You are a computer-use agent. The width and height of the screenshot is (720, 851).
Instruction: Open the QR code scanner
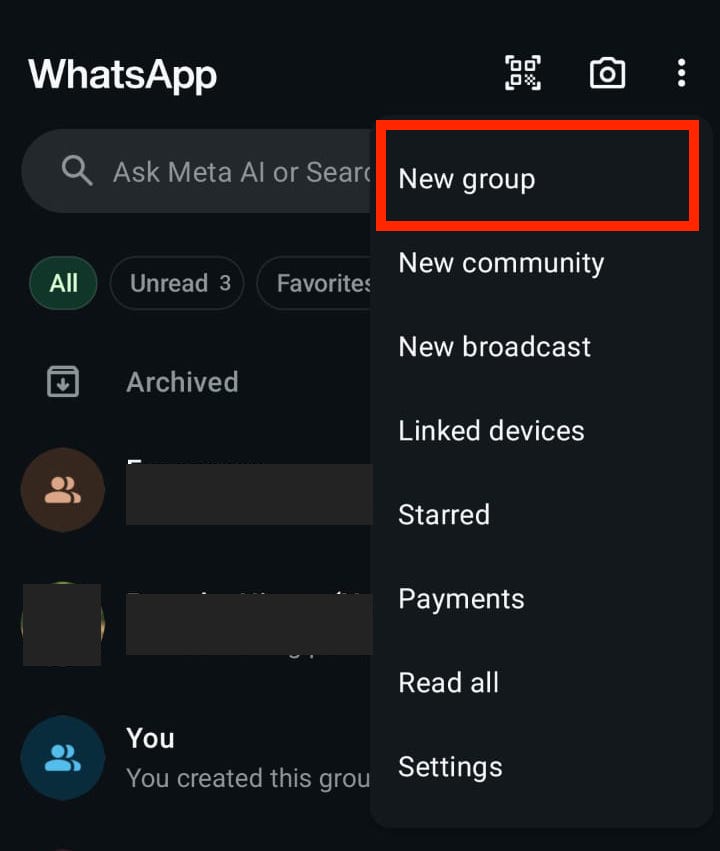click(x=522, y=72)
